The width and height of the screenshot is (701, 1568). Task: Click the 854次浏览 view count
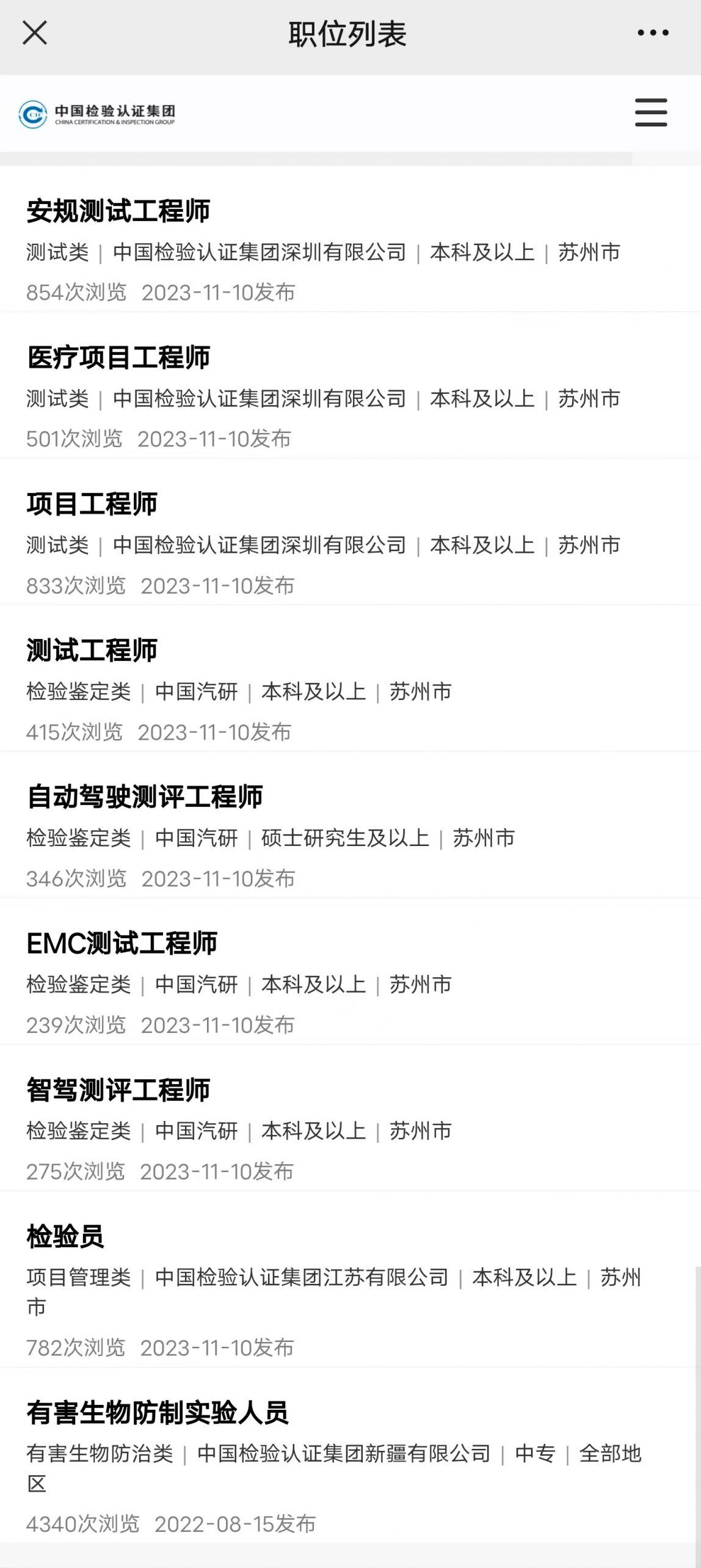pos(77,292)
